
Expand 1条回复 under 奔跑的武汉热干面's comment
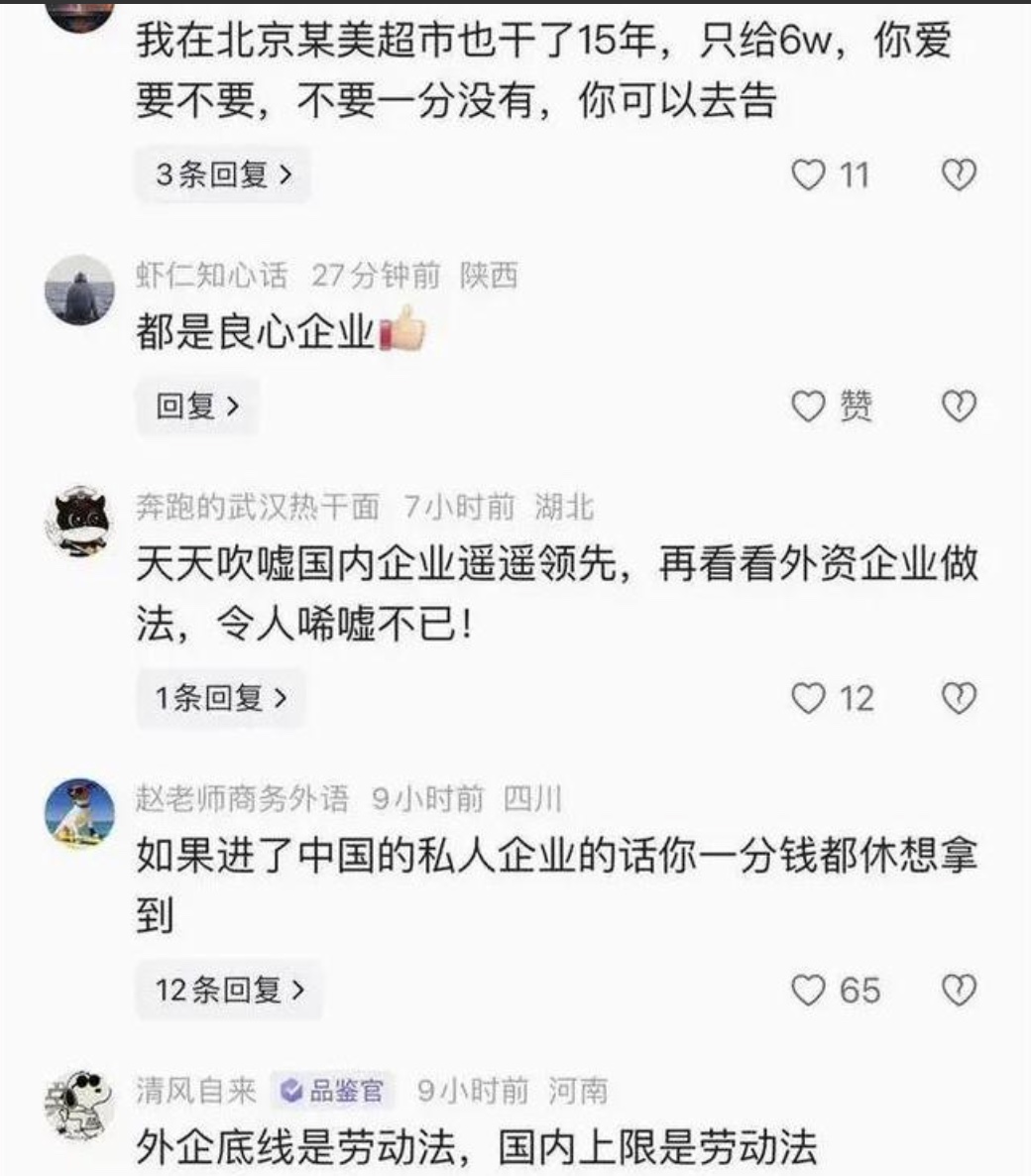pyautogui.click(x=220, y=698)
